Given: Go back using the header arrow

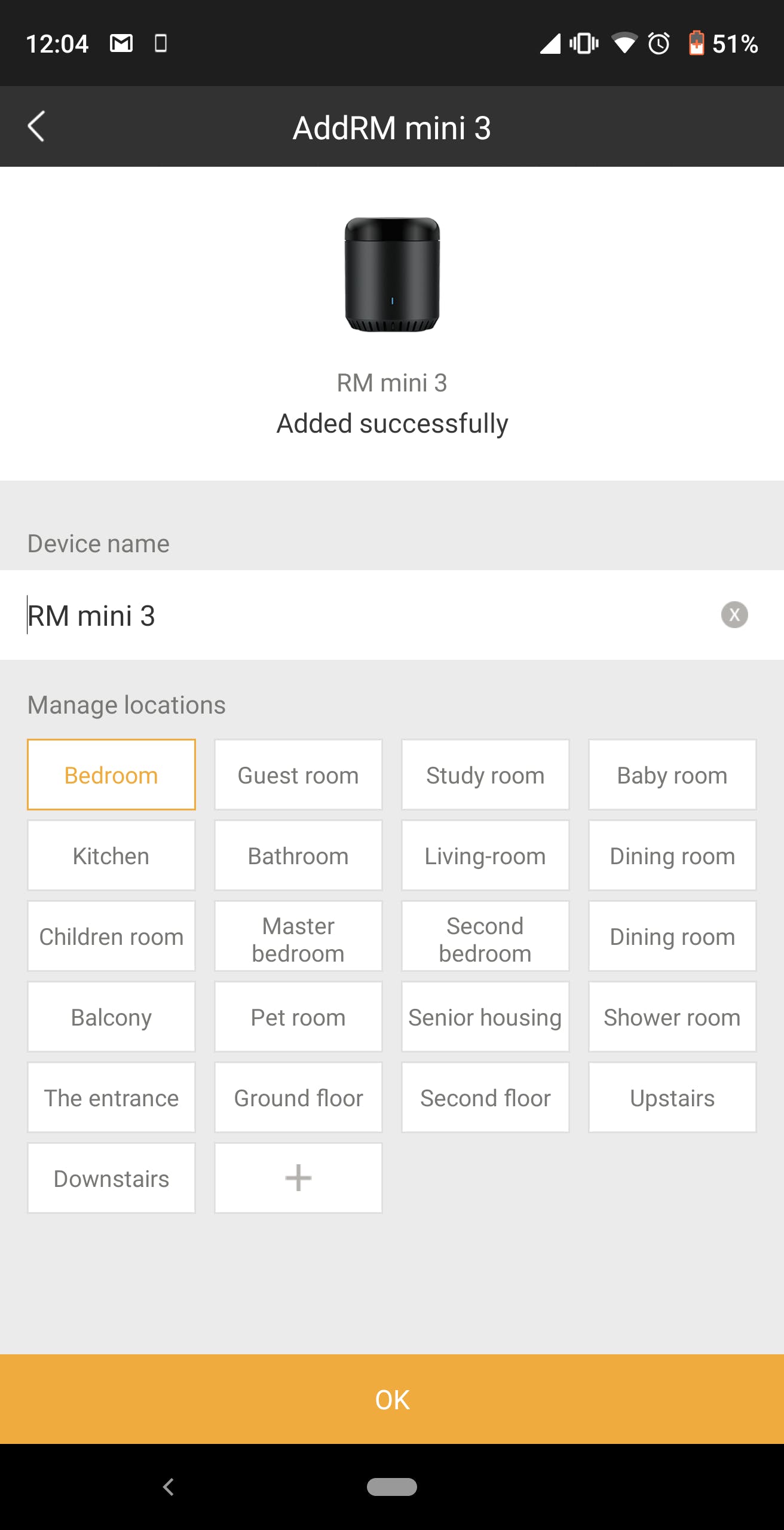Looking at the screenshot, I should pyautogui.click(x=36, y=127).
